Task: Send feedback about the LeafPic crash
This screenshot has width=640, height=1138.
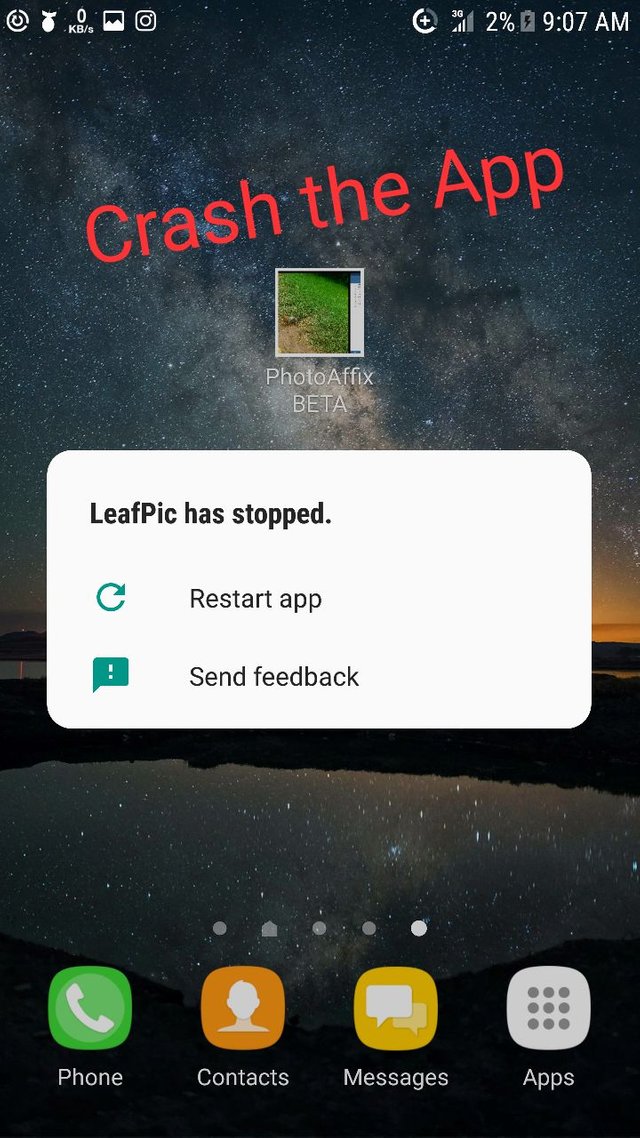Action: pyautogui.click(x=273, y=677)
